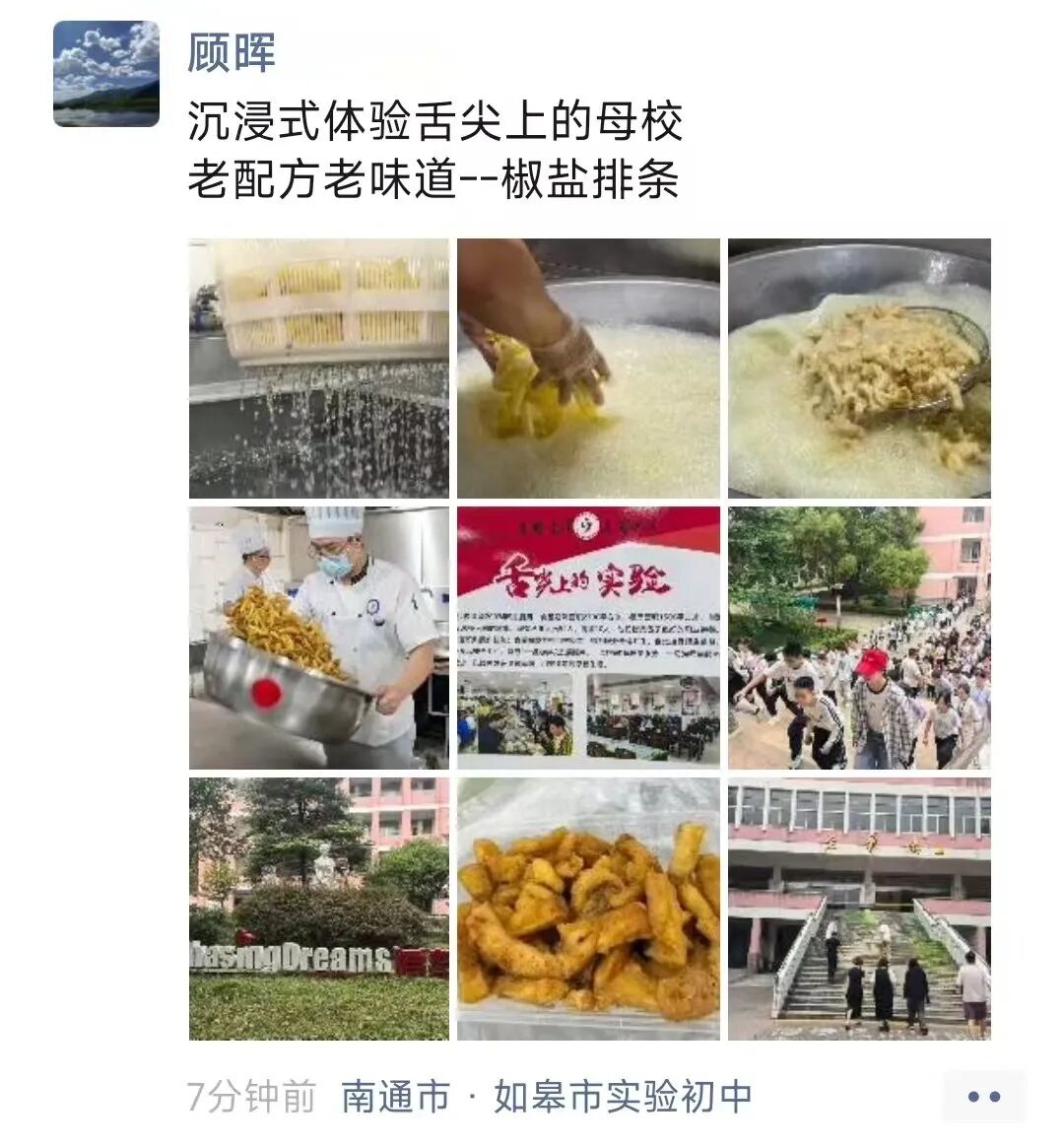
Task: Open the photo of the school building stairs
Action: pos(859,909)
